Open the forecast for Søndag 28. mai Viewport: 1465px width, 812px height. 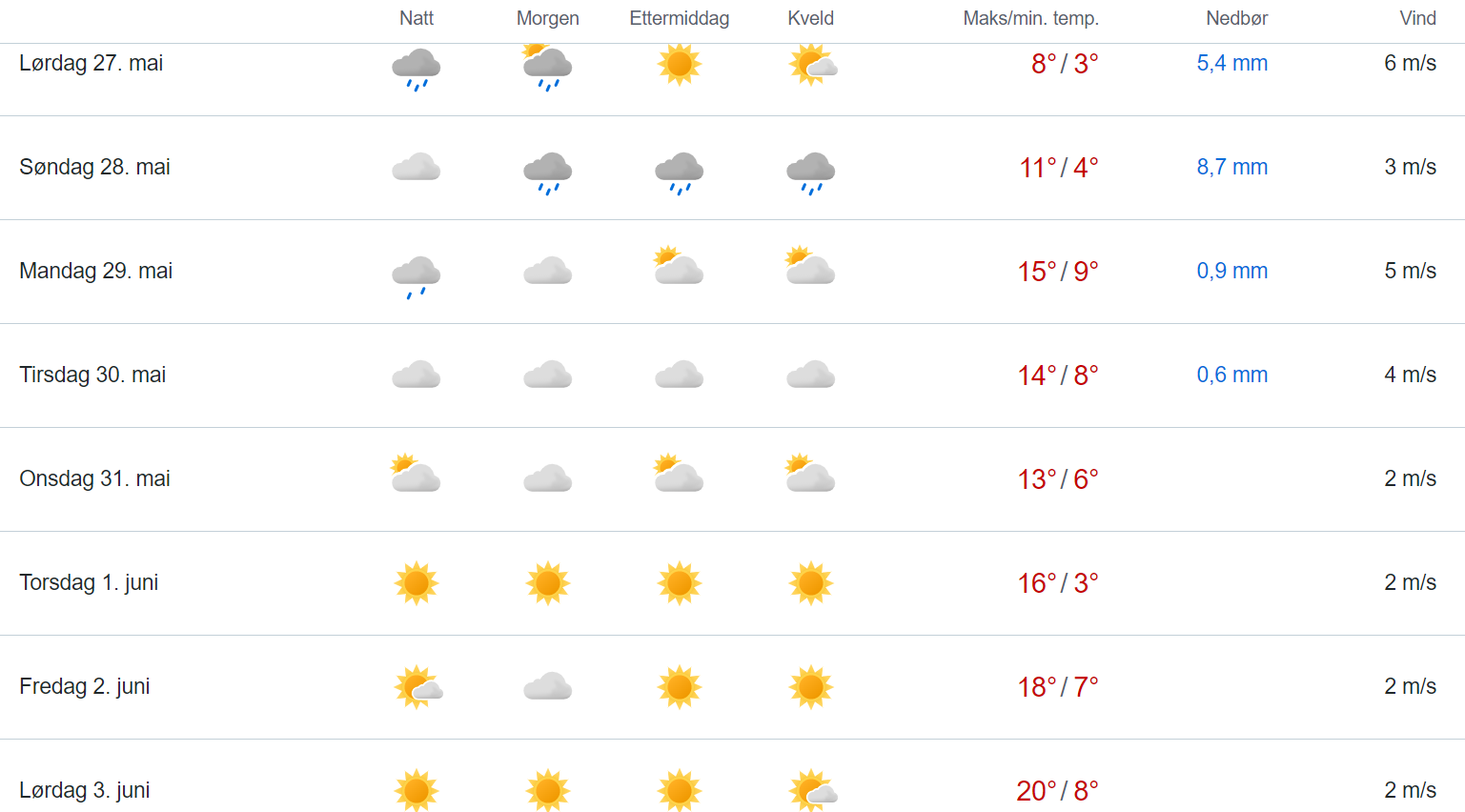coord(94,168)
